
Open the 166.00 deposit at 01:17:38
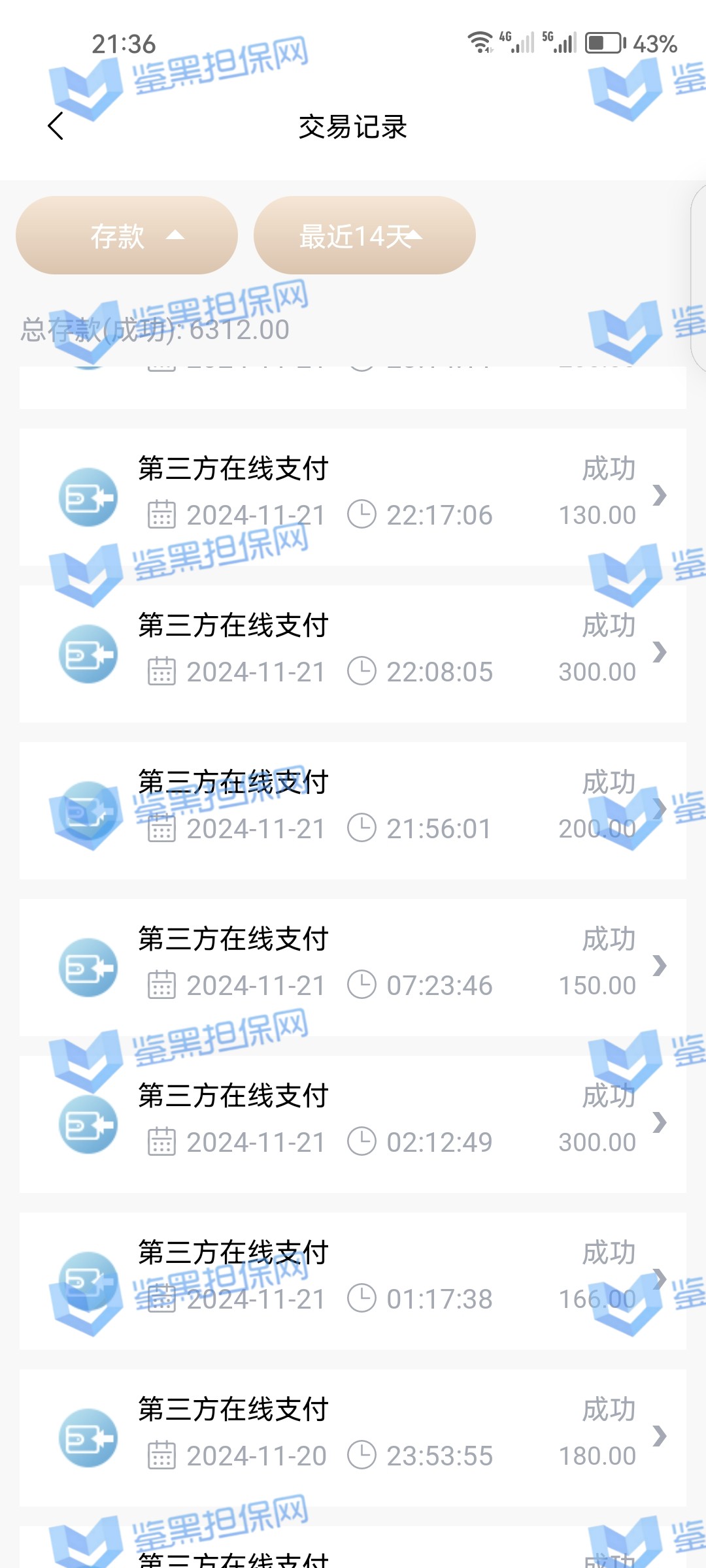353,1281
